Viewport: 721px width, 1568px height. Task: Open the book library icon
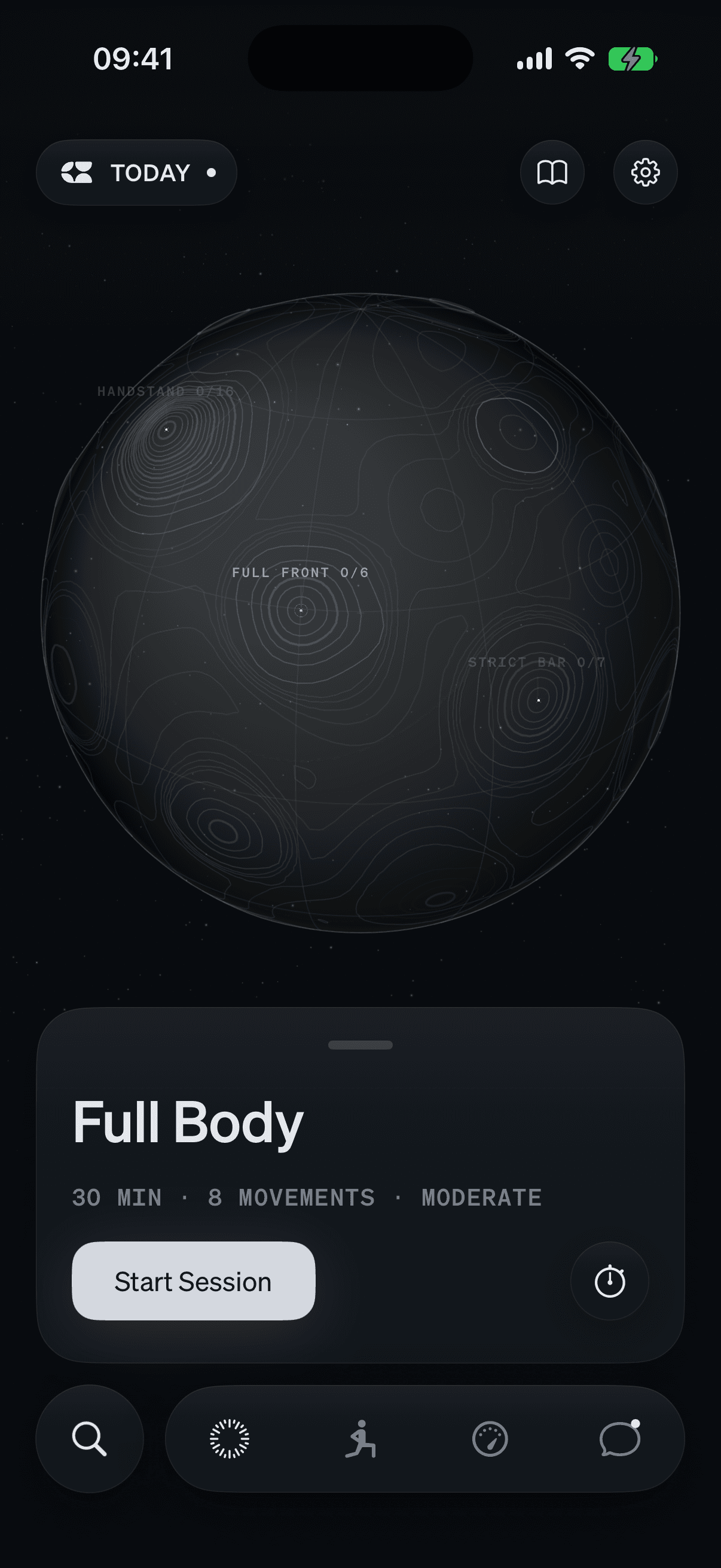tap(552, 172)
